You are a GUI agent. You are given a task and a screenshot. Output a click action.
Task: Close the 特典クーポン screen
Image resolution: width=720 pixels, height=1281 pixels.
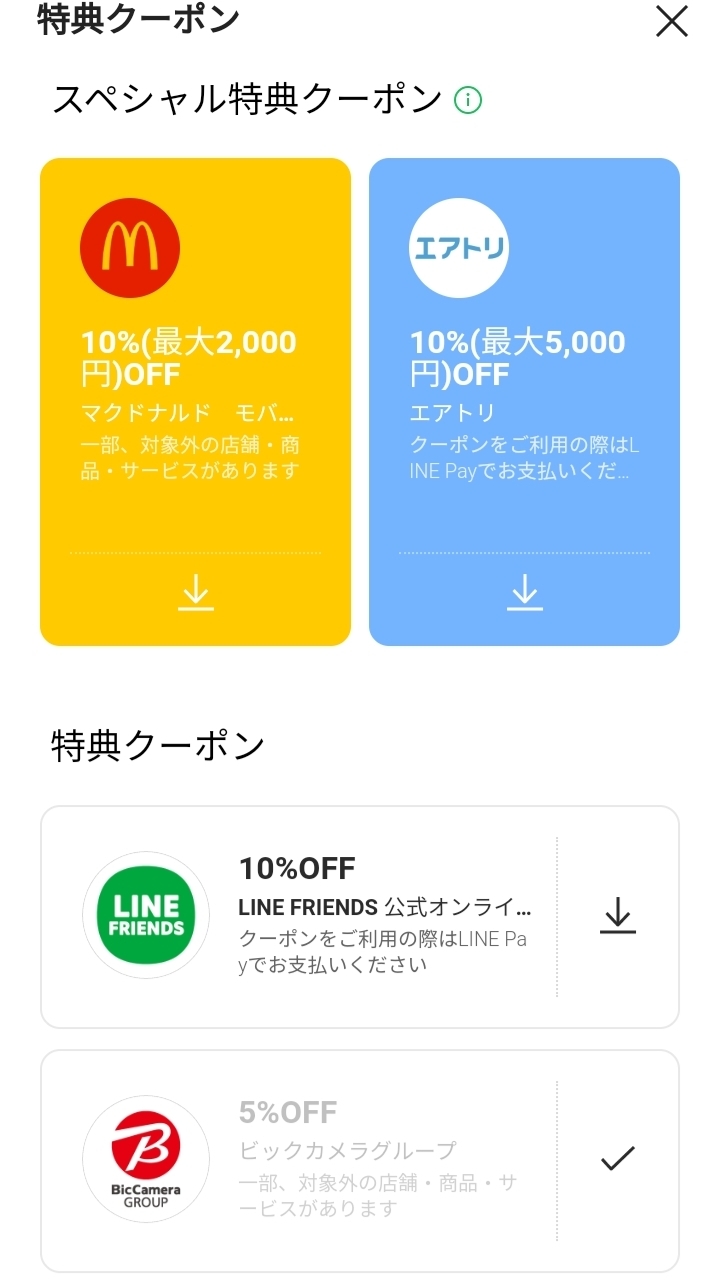[x=672, y=21]
